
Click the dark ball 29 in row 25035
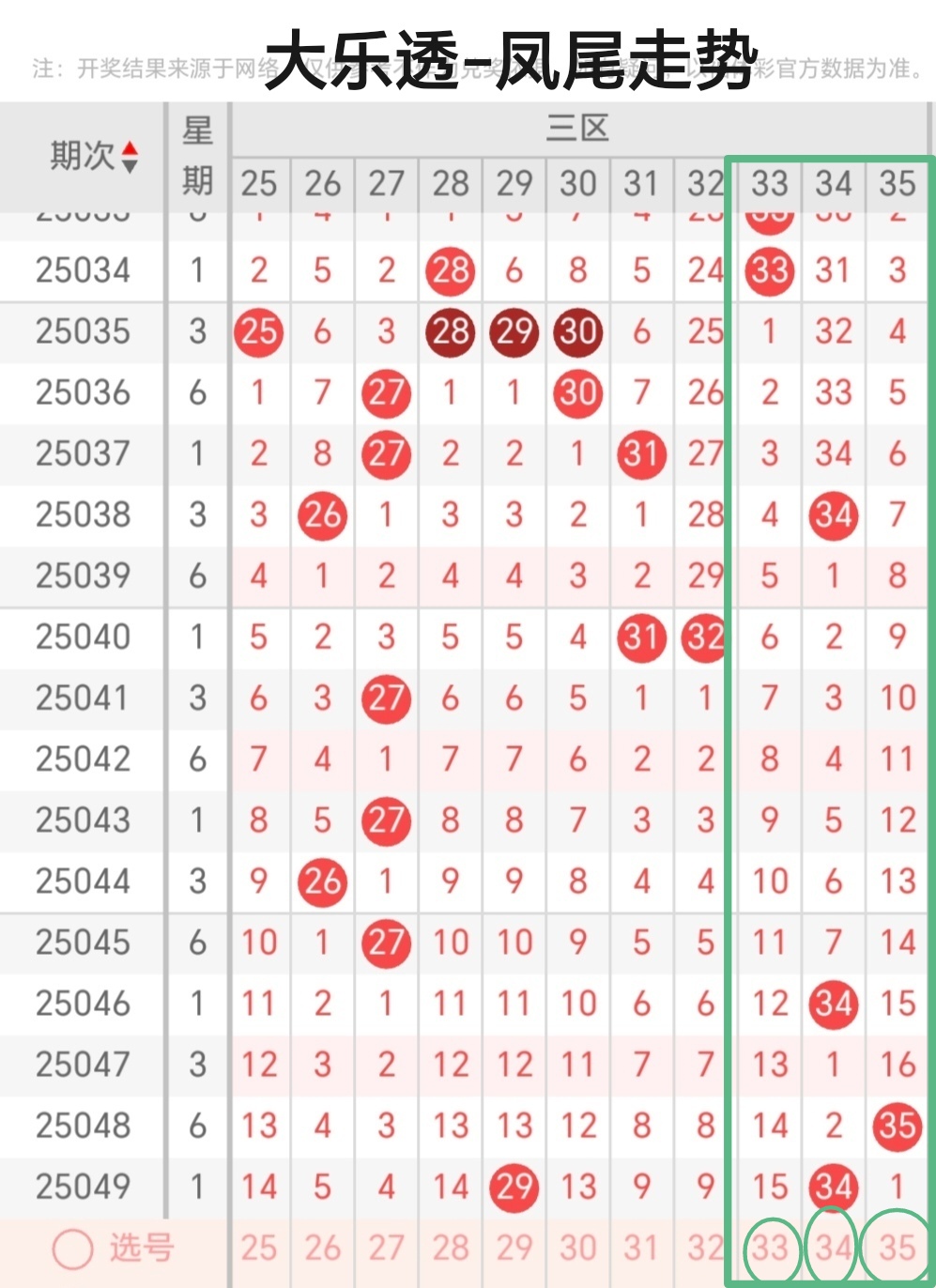514,331
